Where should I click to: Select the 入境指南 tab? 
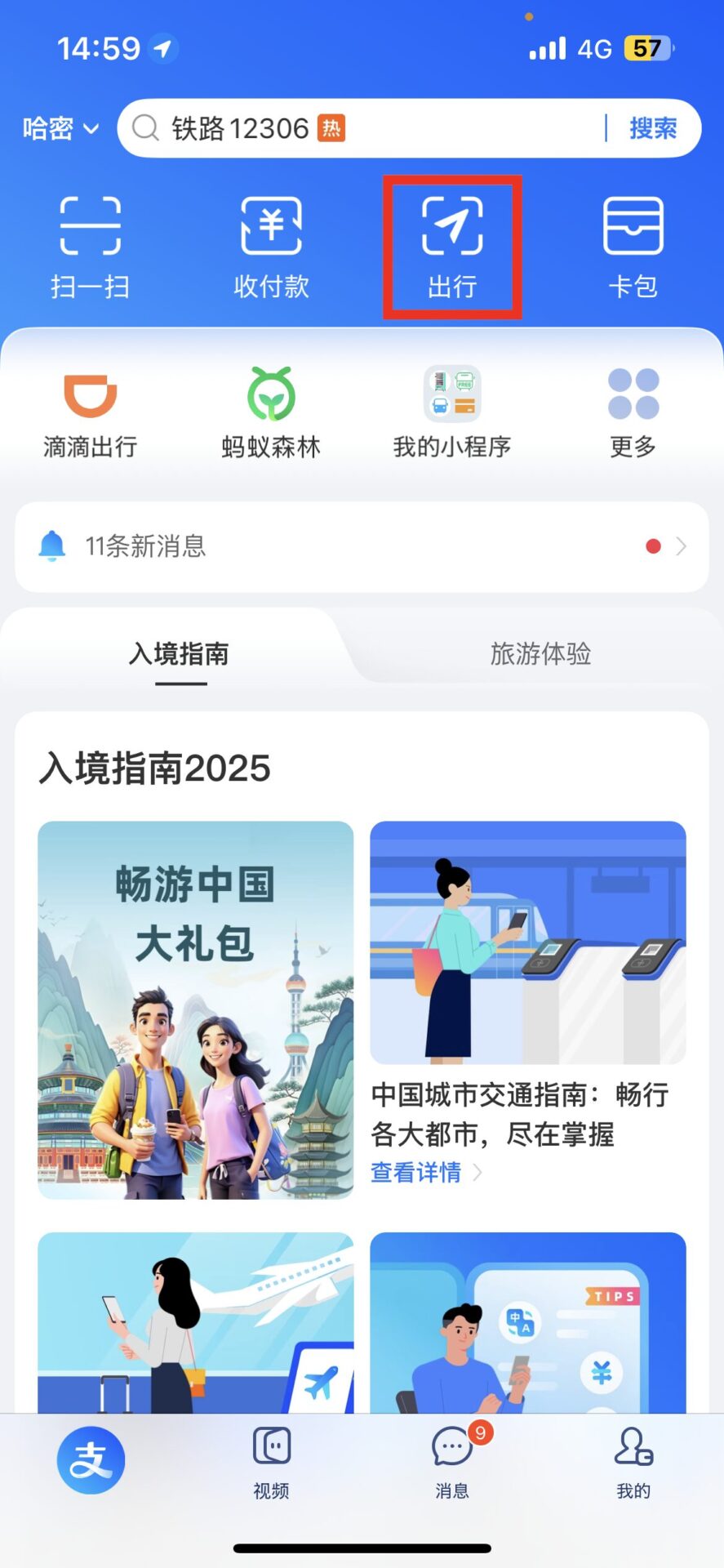click(180, 654)
